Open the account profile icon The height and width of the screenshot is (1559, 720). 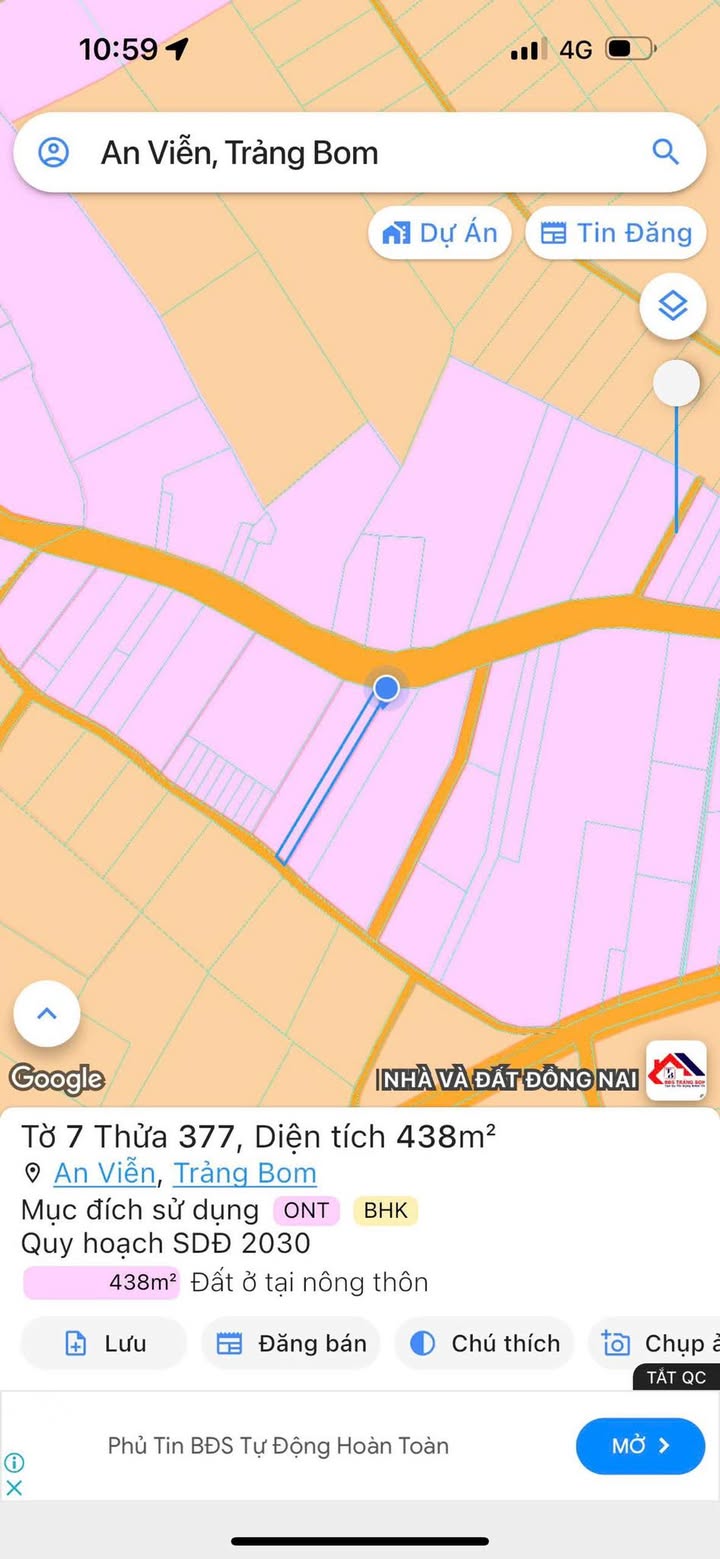coord(53,153)
